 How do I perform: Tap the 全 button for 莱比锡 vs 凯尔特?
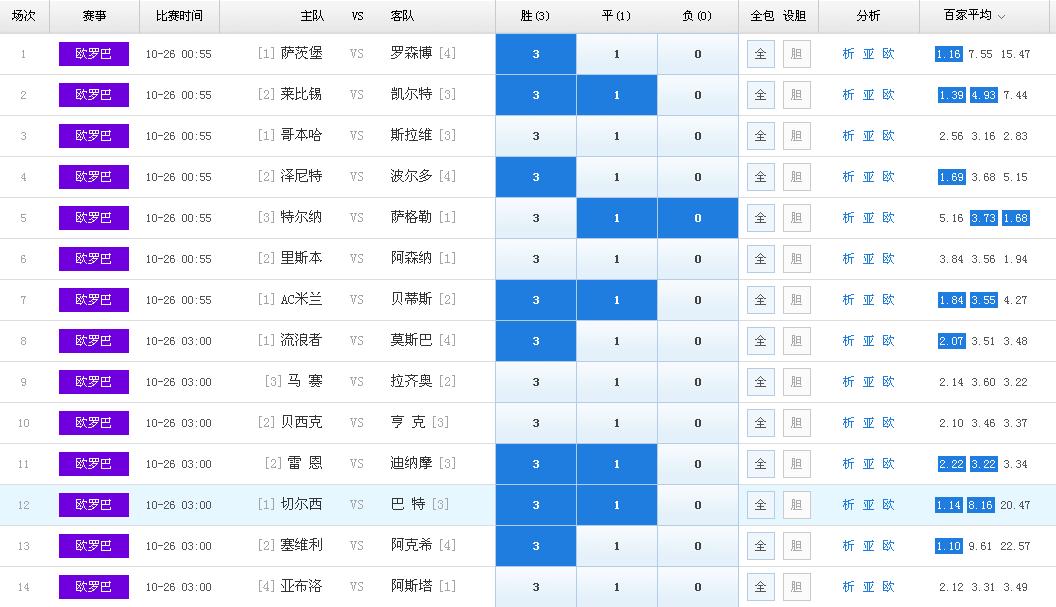tap(760, 95)
